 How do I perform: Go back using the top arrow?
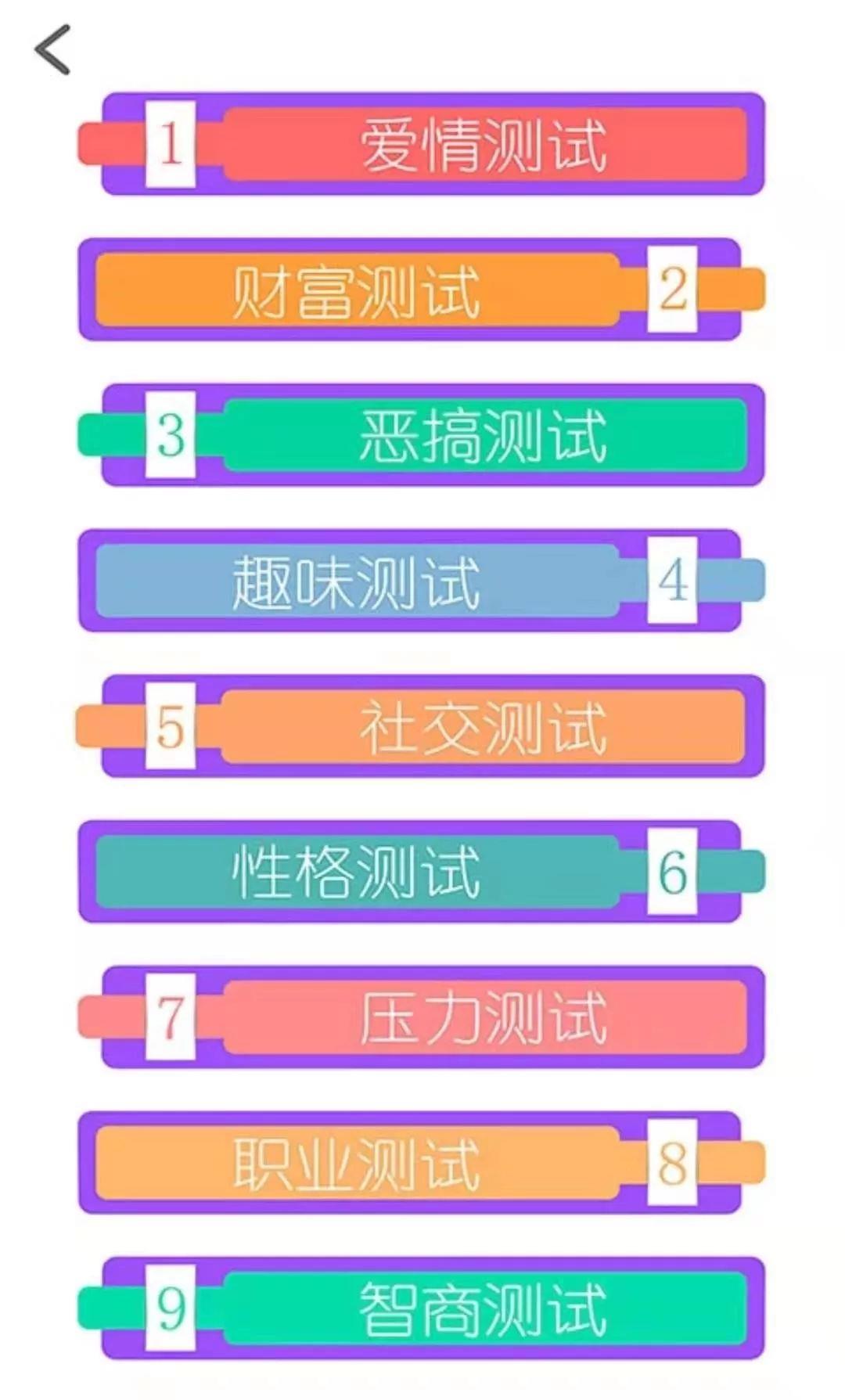tap(52, 49)
